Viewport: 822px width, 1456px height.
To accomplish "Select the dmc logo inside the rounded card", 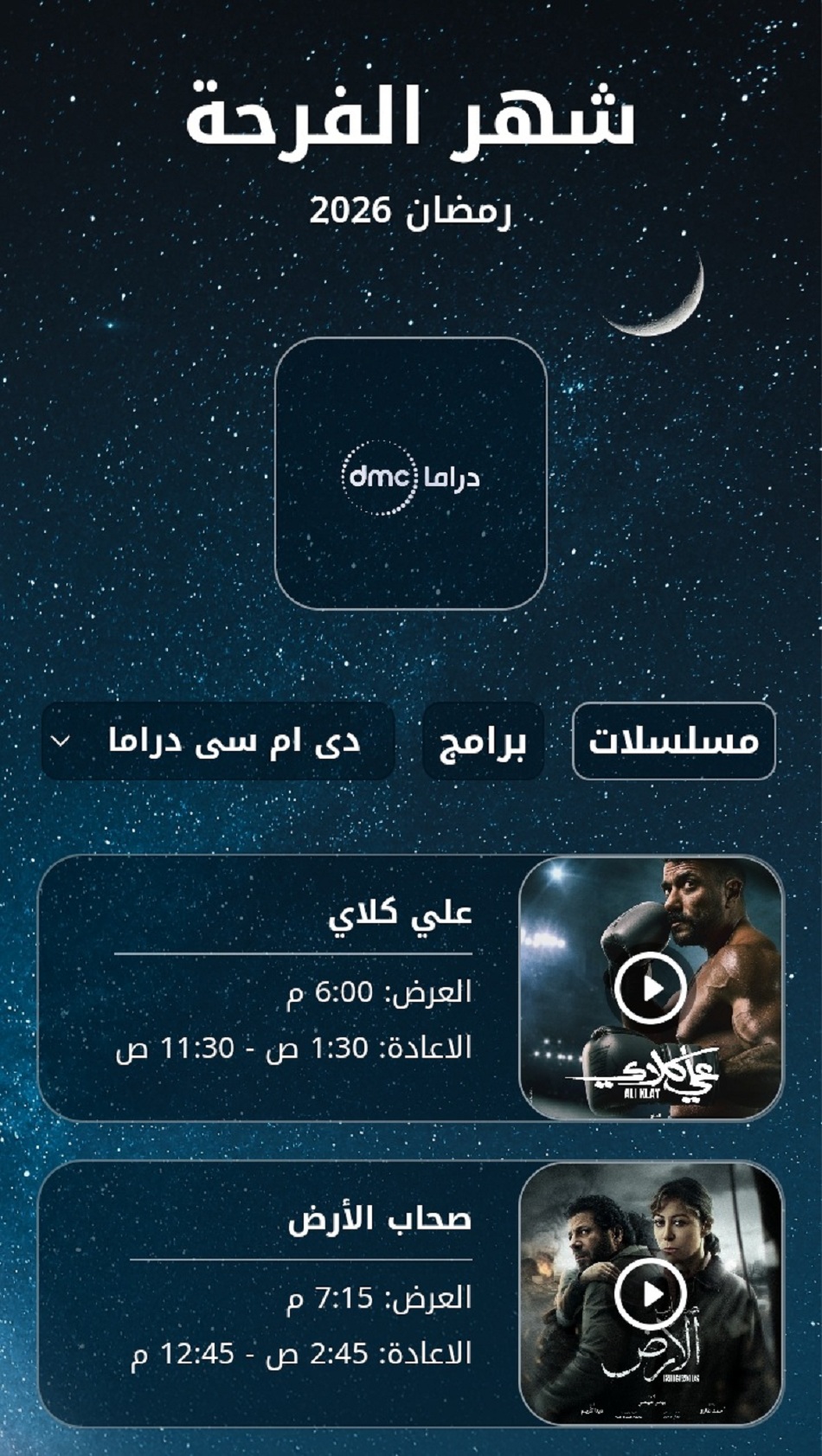I will tap(411, 477).
